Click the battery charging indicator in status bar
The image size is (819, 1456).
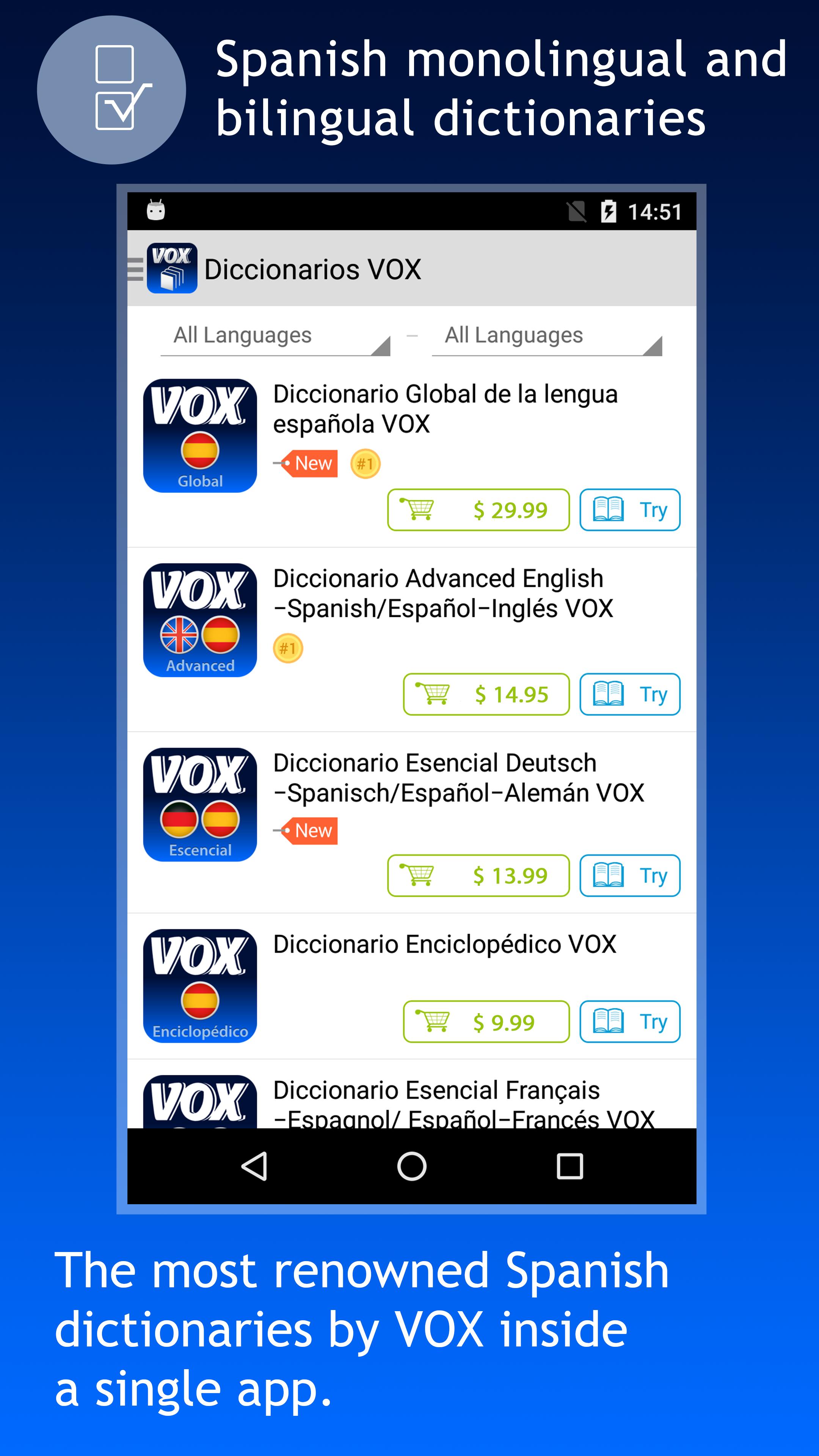609,212
